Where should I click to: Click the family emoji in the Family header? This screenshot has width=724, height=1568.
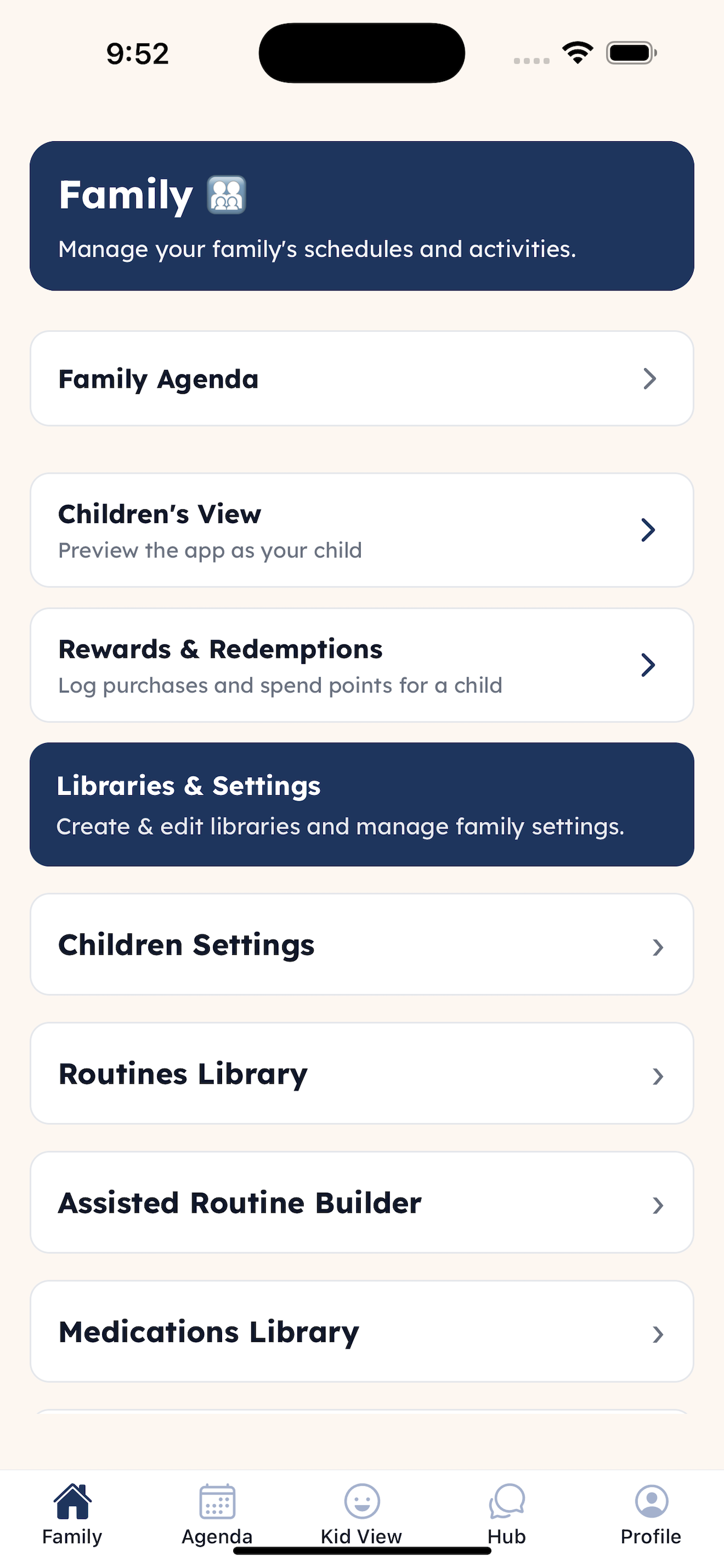tap(226, 195)
